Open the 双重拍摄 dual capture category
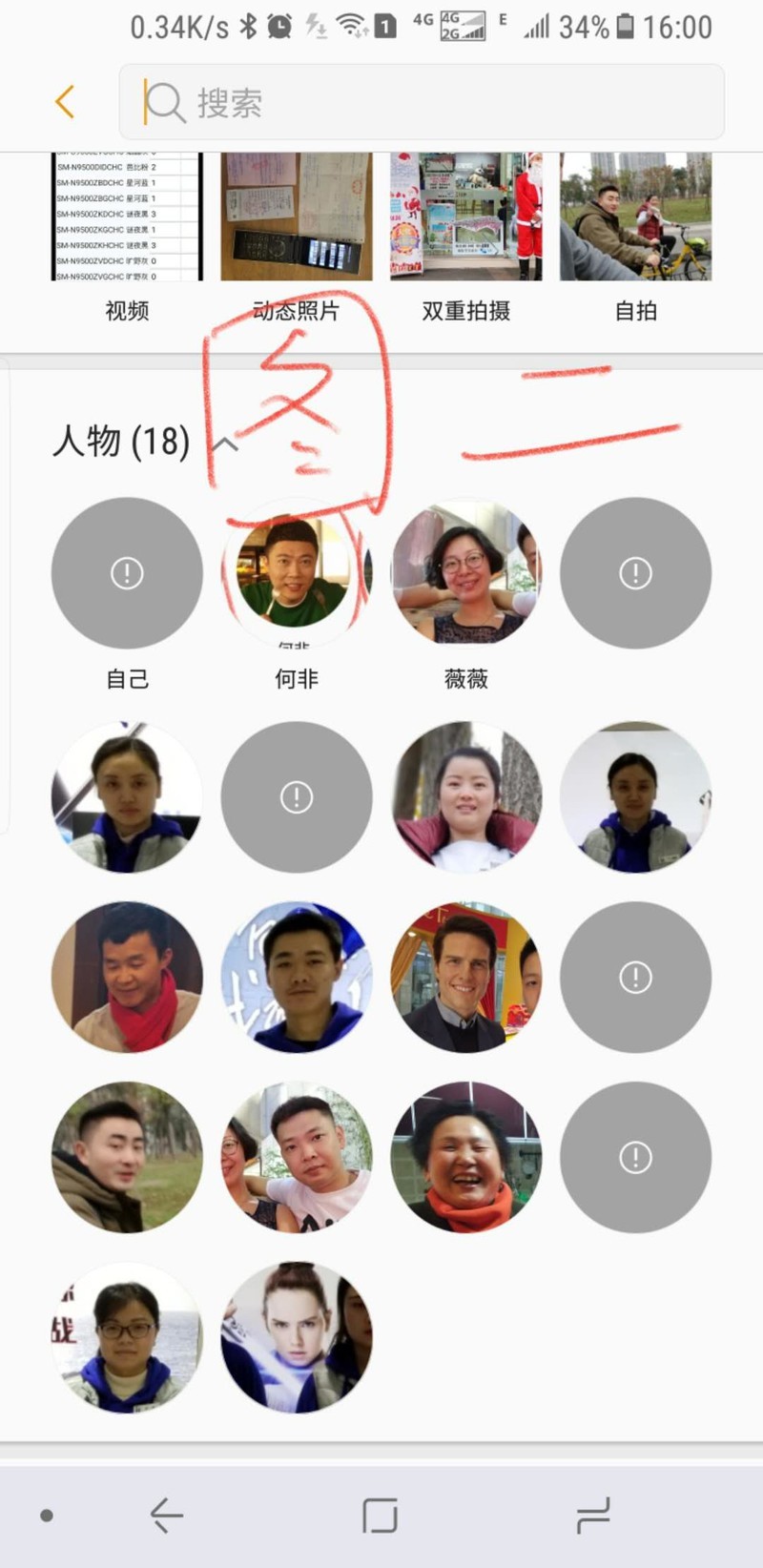The height and width of the screenshot is (1568, 763). click(x=466, y=217)
